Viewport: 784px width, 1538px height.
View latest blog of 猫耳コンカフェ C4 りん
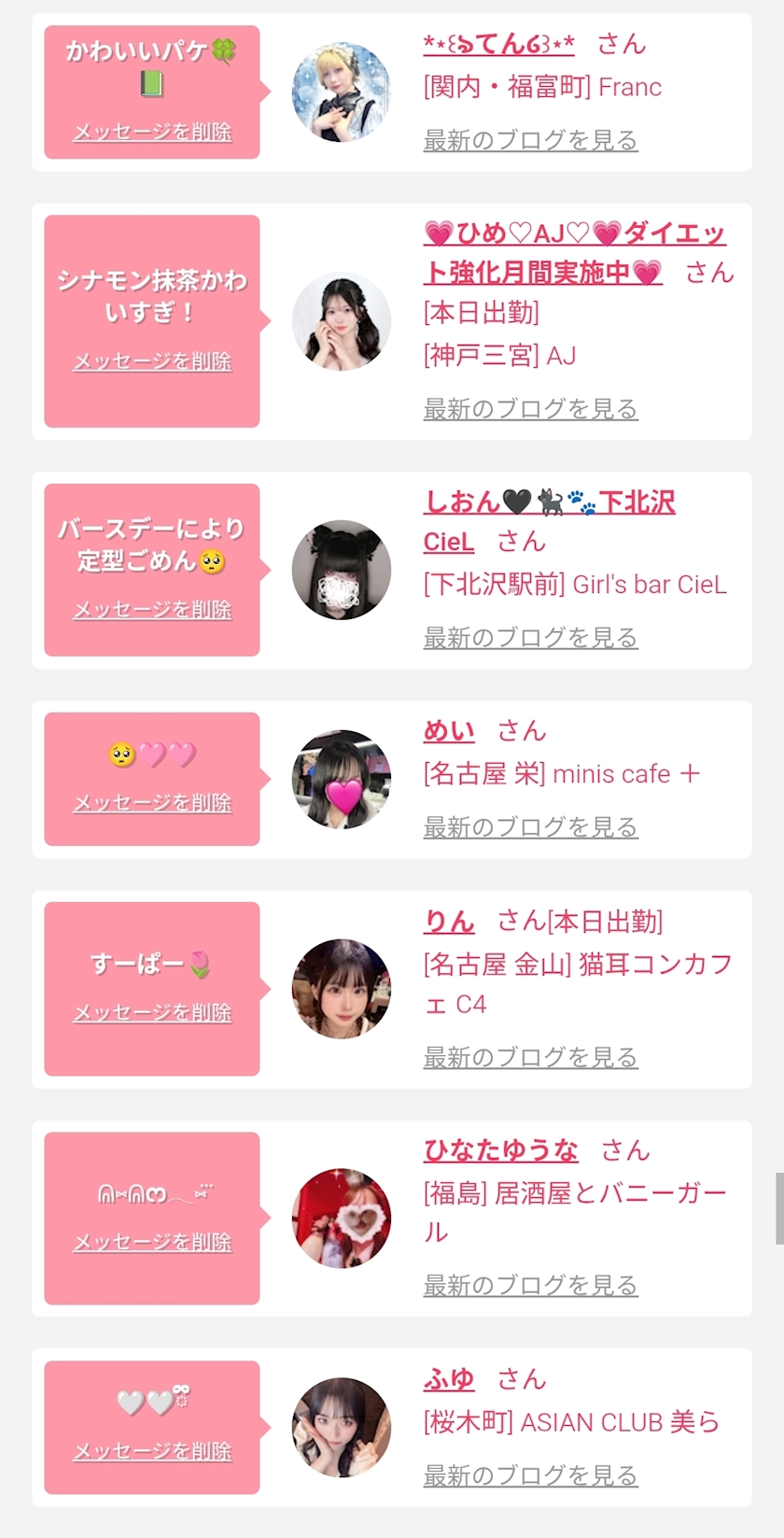click(x=530, y=1057)
